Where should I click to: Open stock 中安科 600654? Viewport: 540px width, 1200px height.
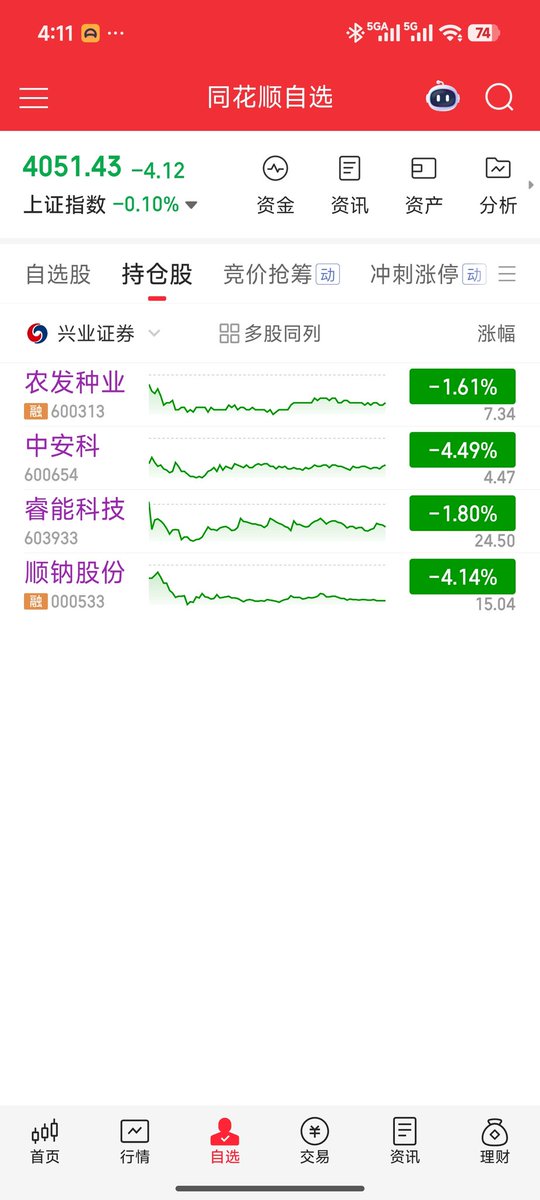[270, 459]
